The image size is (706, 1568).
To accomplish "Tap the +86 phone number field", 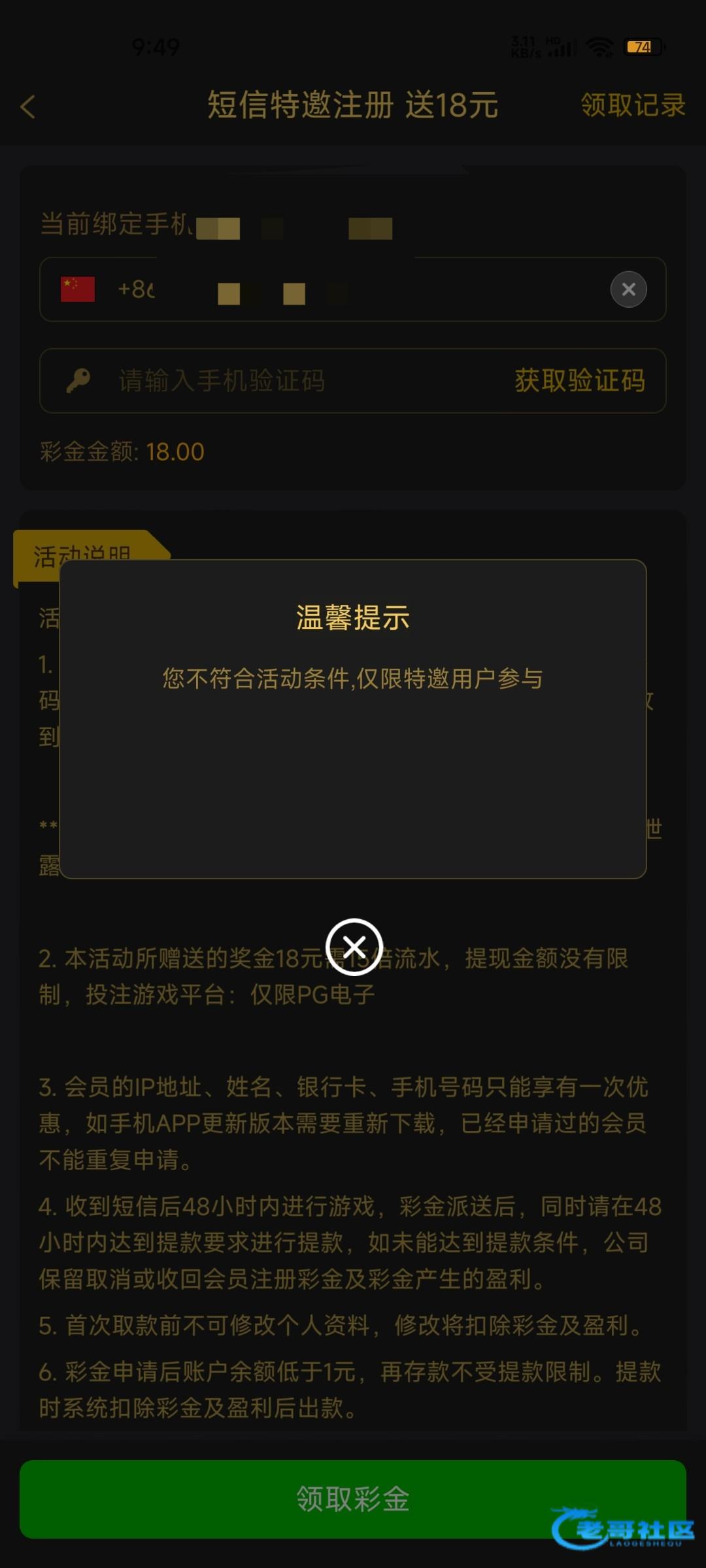I will pyautogui.click(x=353, y=289).
